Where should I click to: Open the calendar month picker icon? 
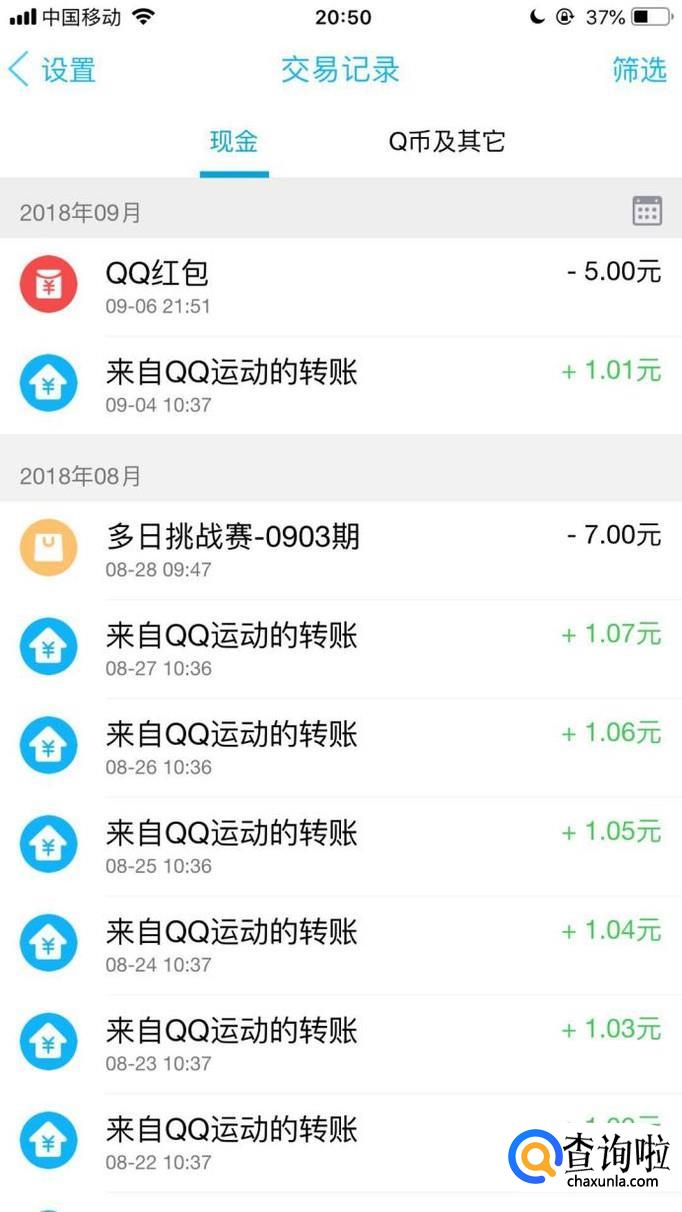[647, 211]
